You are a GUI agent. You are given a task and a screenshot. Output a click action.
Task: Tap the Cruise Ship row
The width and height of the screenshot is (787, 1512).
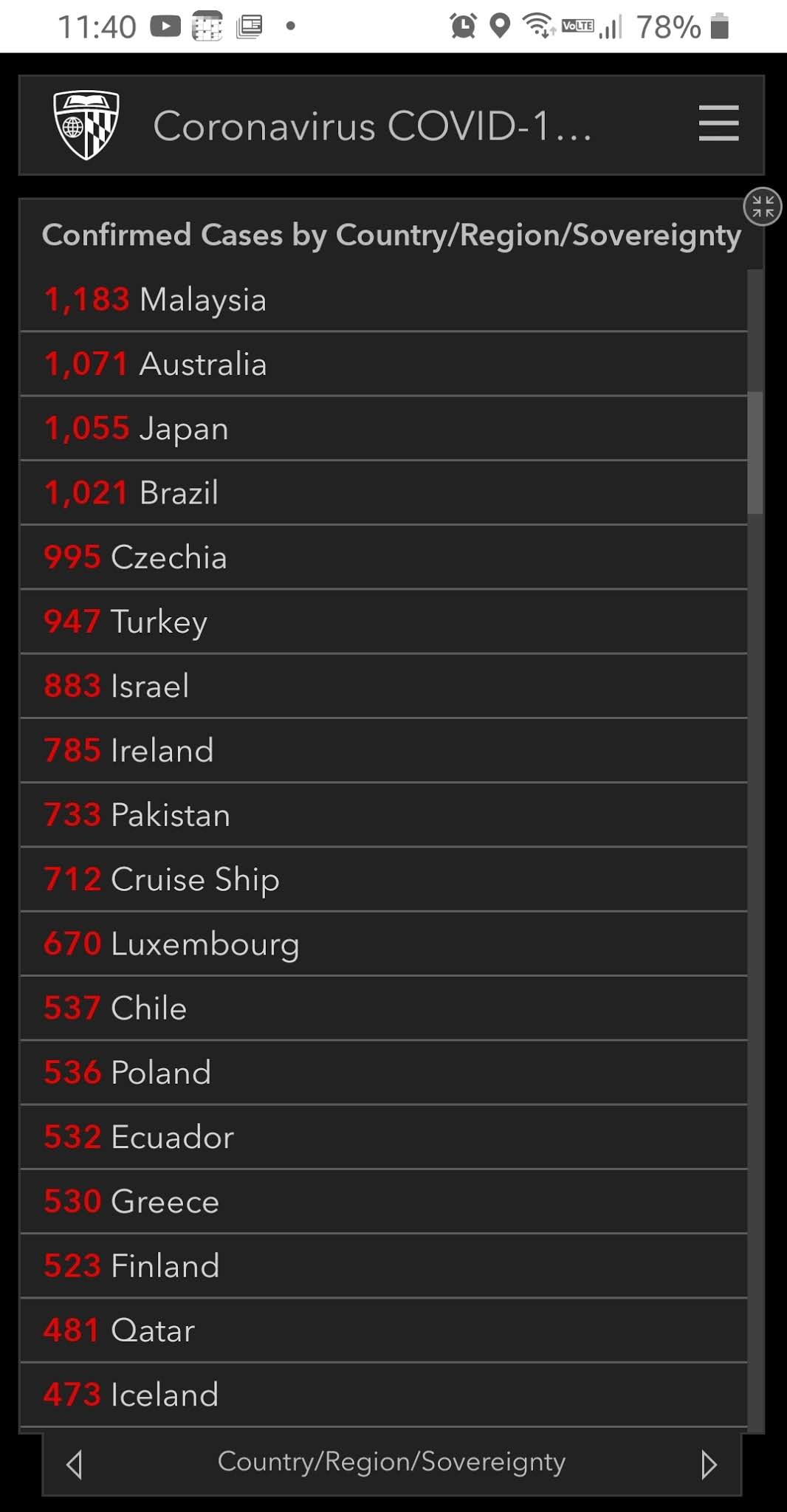(383, 879)
